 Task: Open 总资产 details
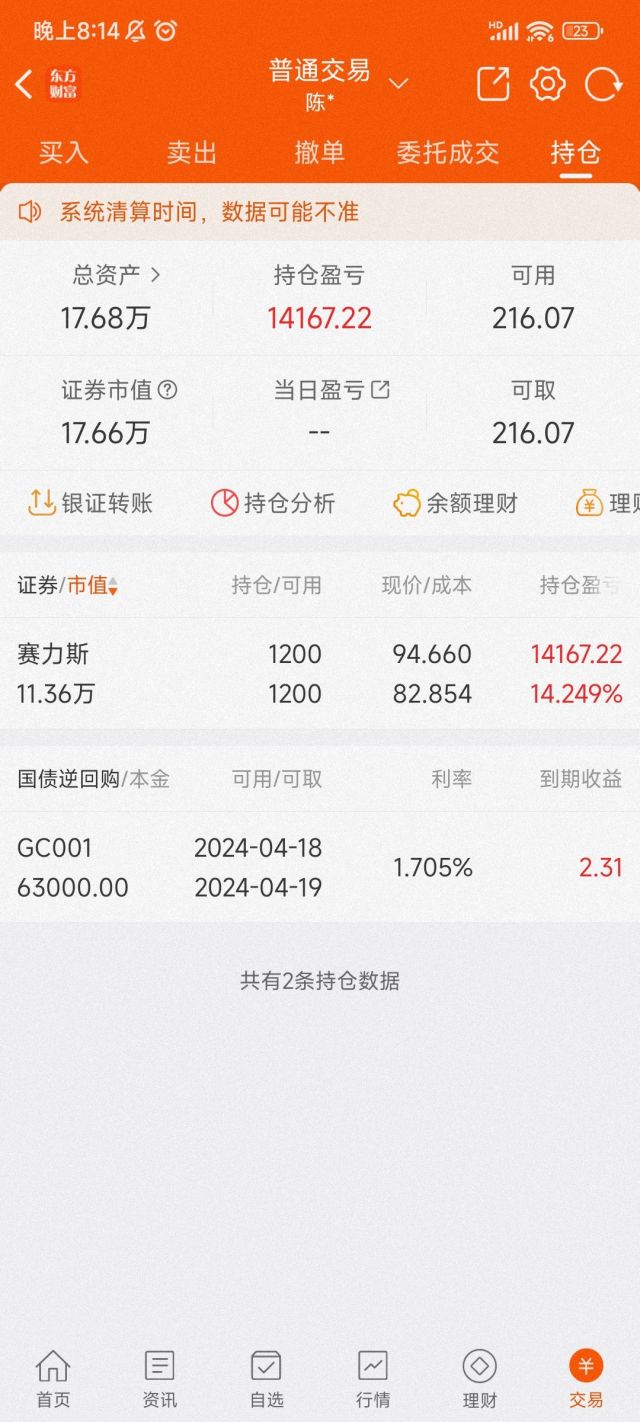pos(116,274)
